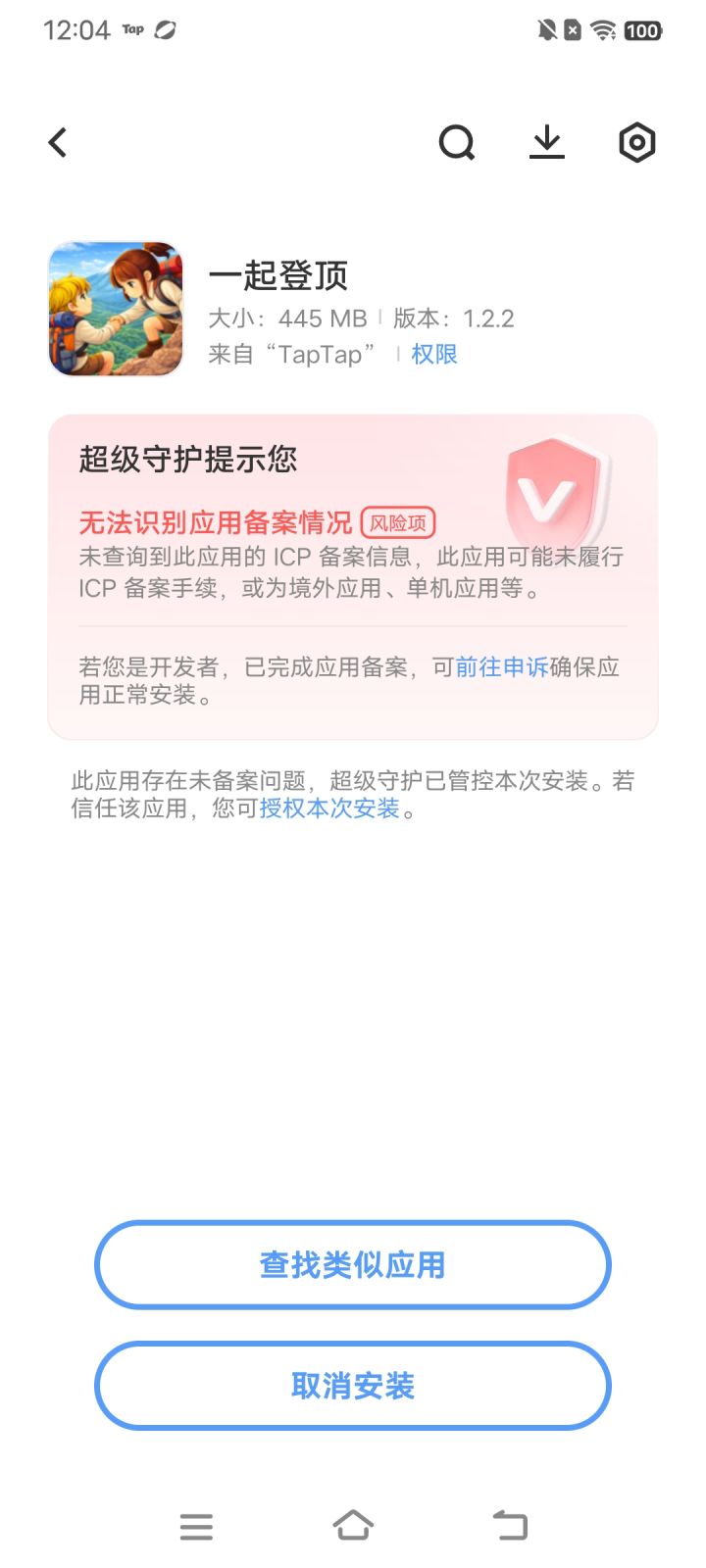Click the 来自 TapTap source label

coord(292,354)
